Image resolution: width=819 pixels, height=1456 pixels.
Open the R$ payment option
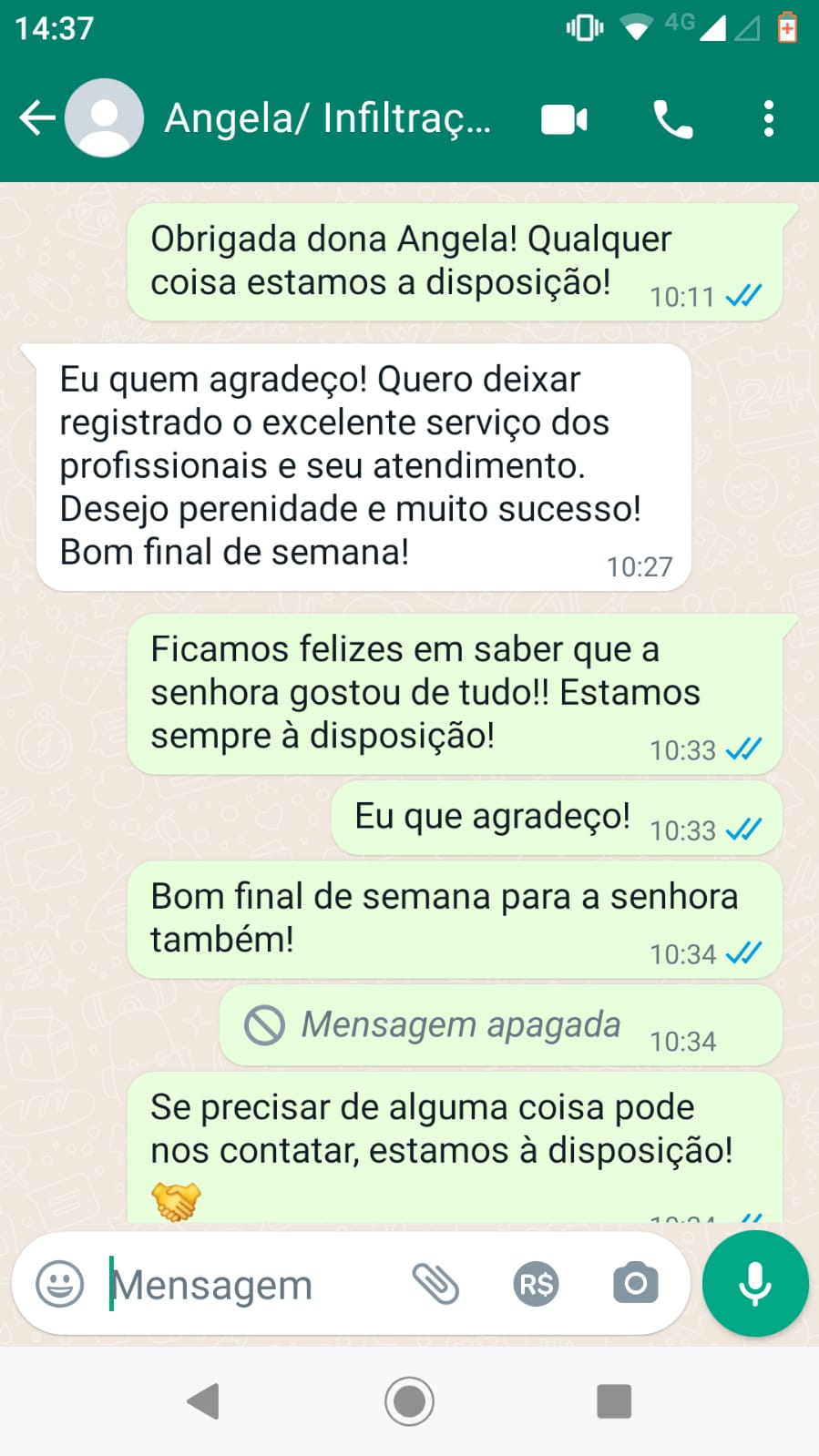click(x=536, y=1284)
